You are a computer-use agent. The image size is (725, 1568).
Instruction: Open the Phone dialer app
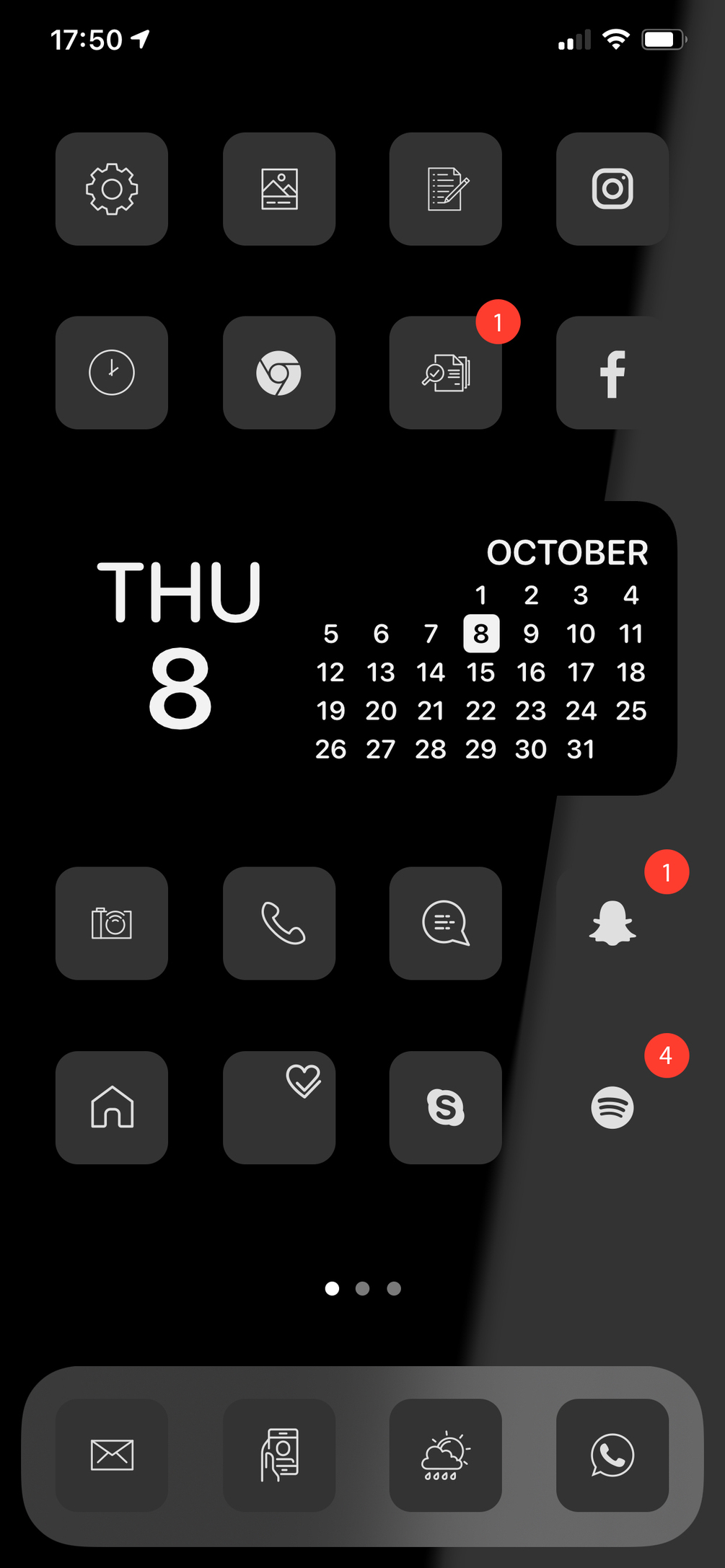point(279,923)
